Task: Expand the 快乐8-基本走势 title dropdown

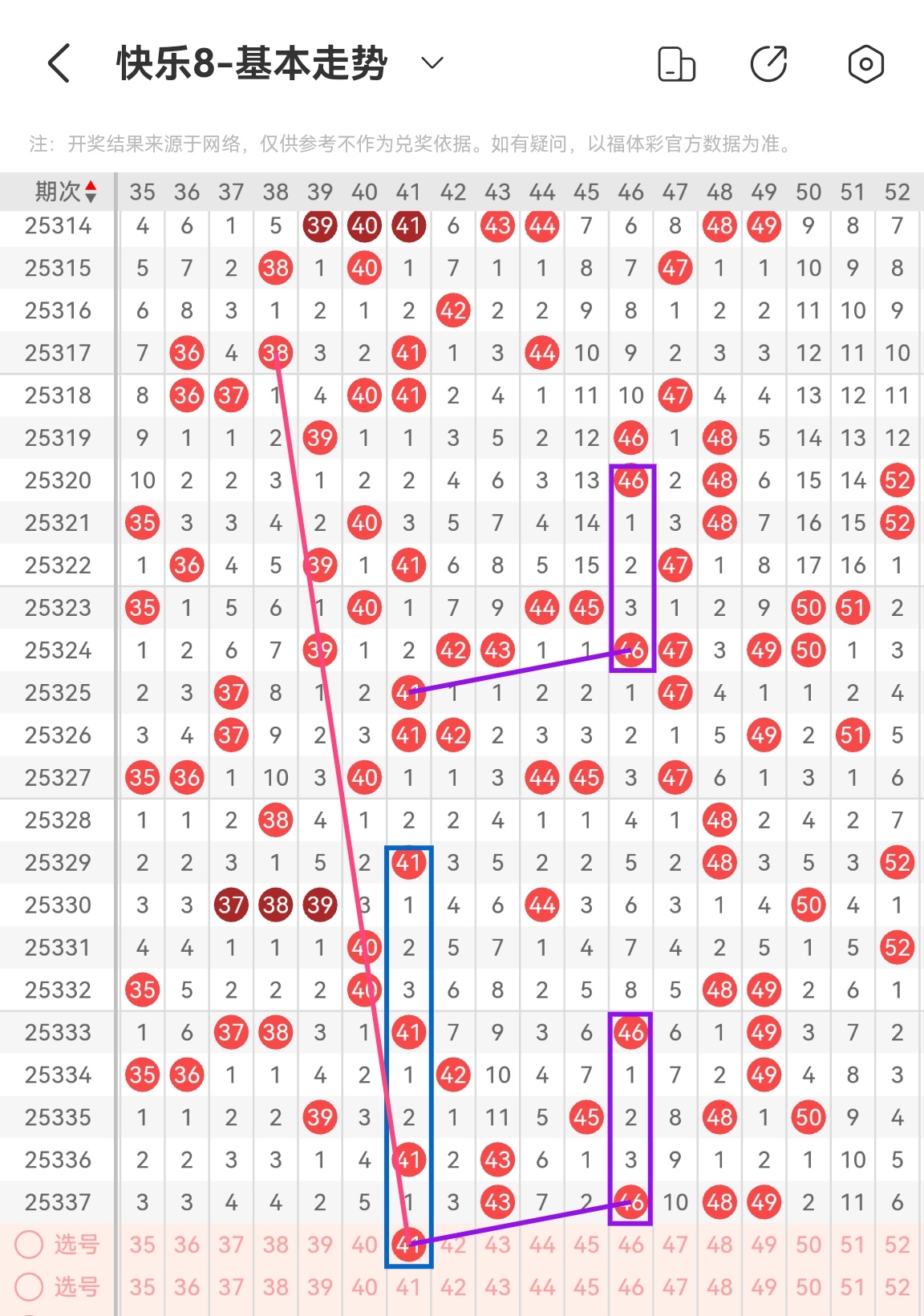Action: click(x=432, y=63)
